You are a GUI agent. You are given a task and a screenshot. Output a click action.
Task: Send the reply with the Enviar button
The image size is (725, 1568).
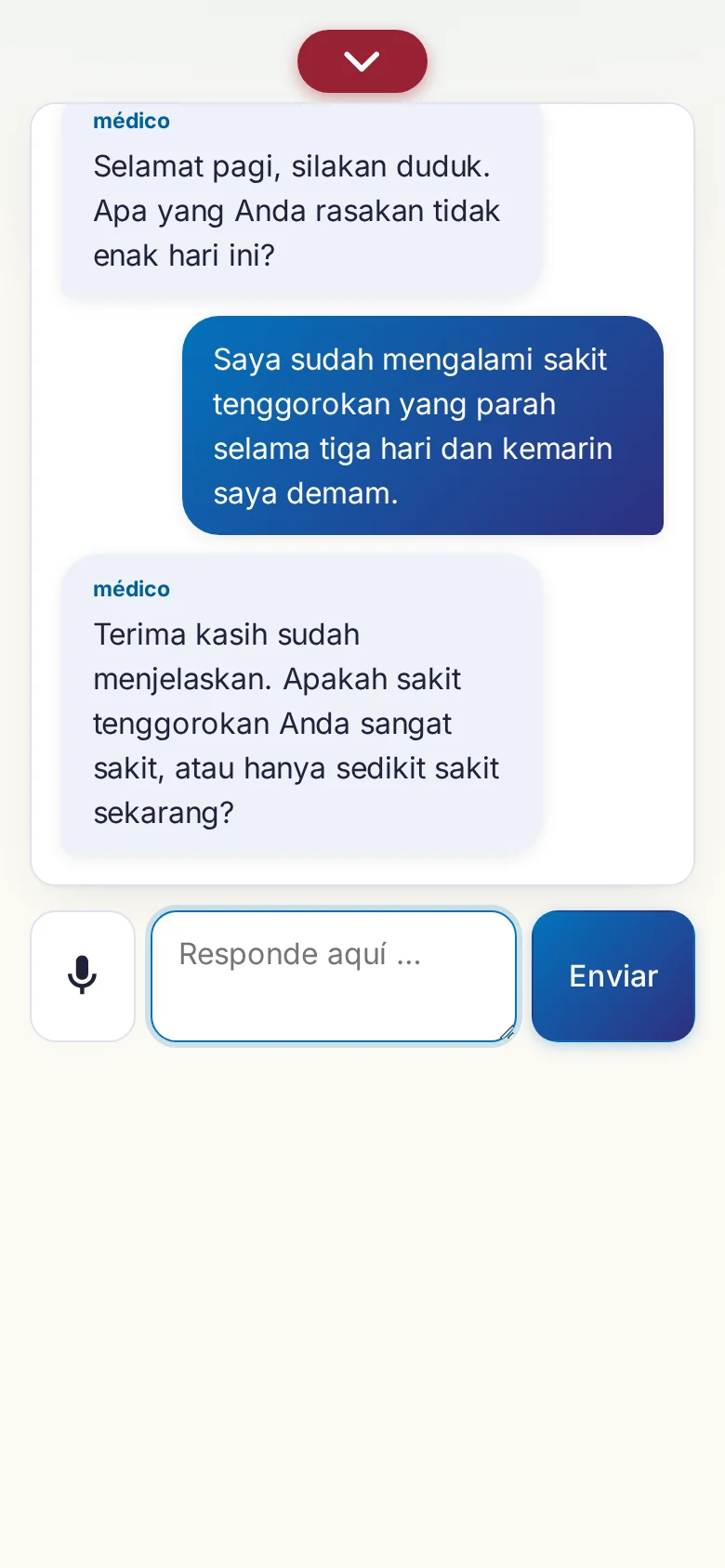[613, 976]
